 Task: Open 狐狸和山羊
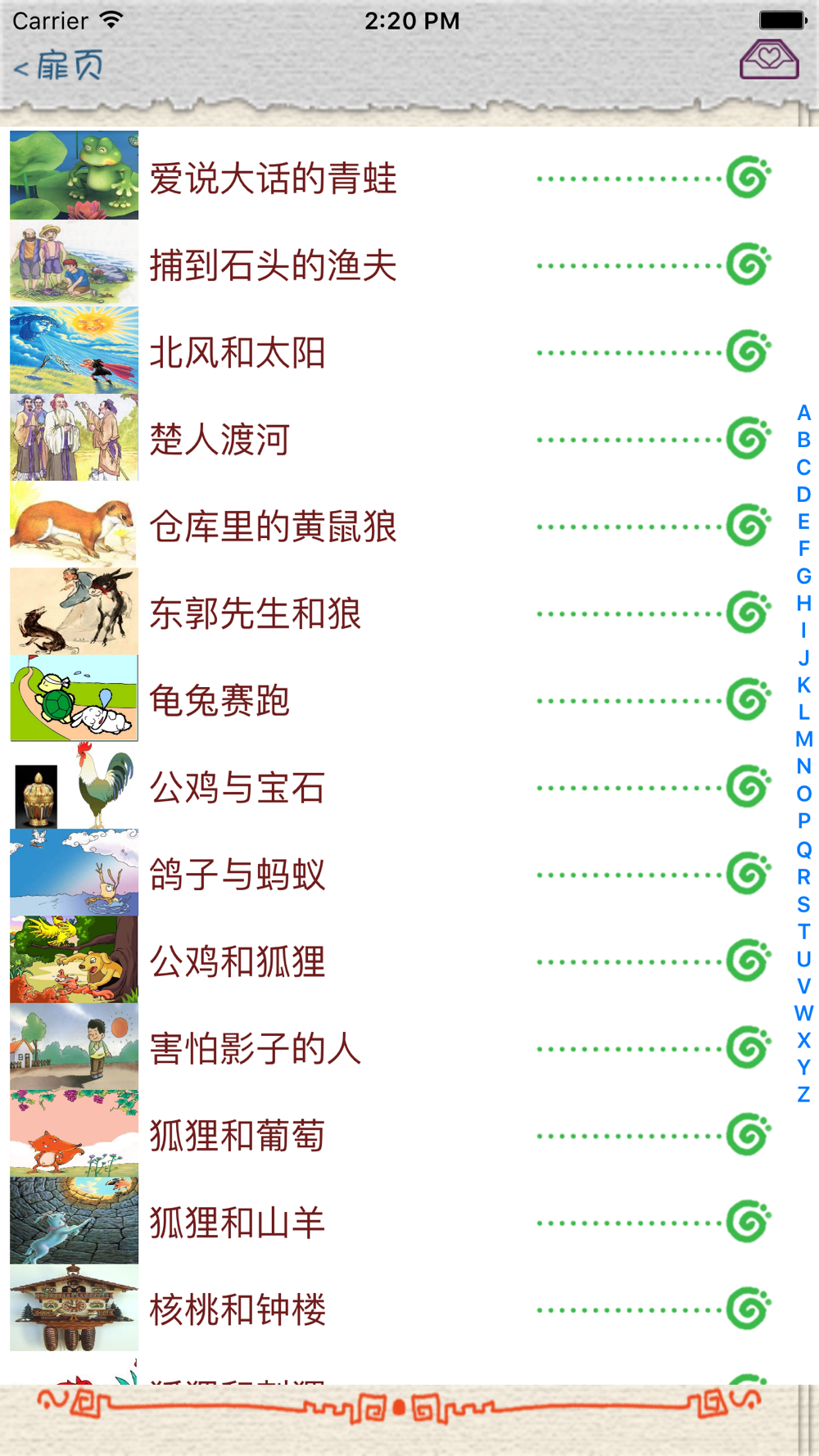click(238, 1223)
